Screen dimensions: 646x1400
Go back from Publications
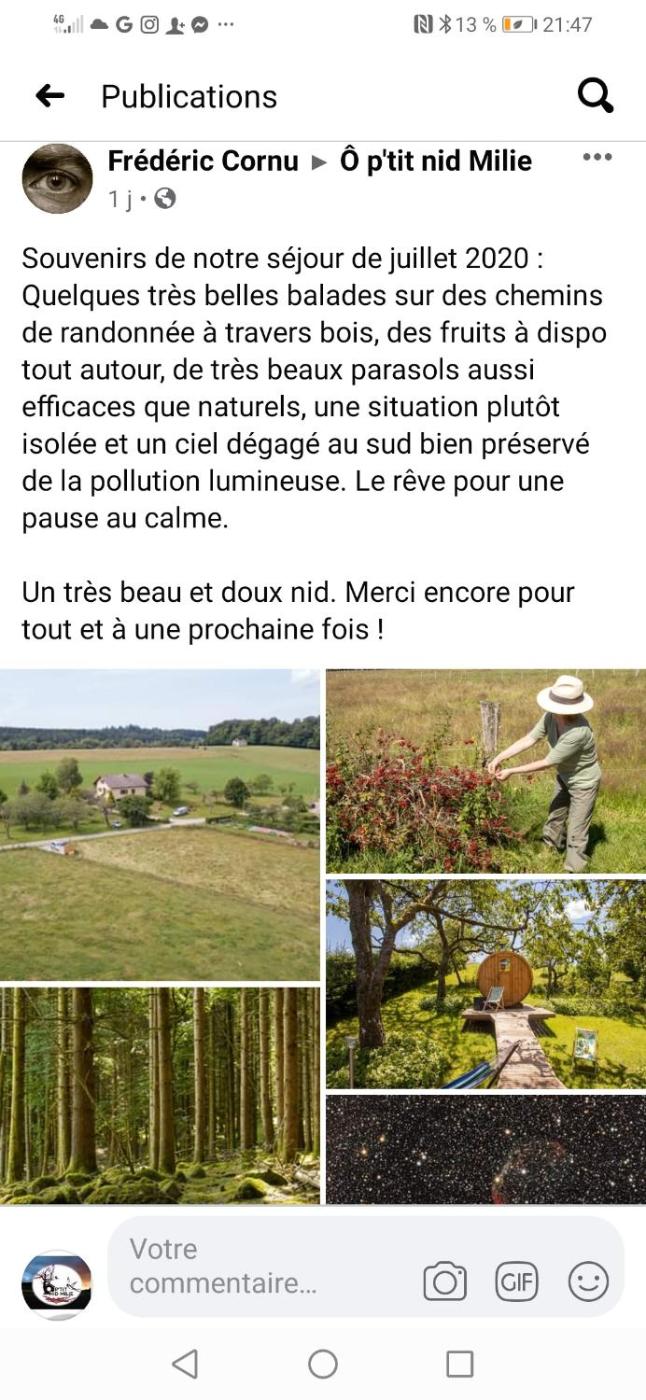pos(50,96)
